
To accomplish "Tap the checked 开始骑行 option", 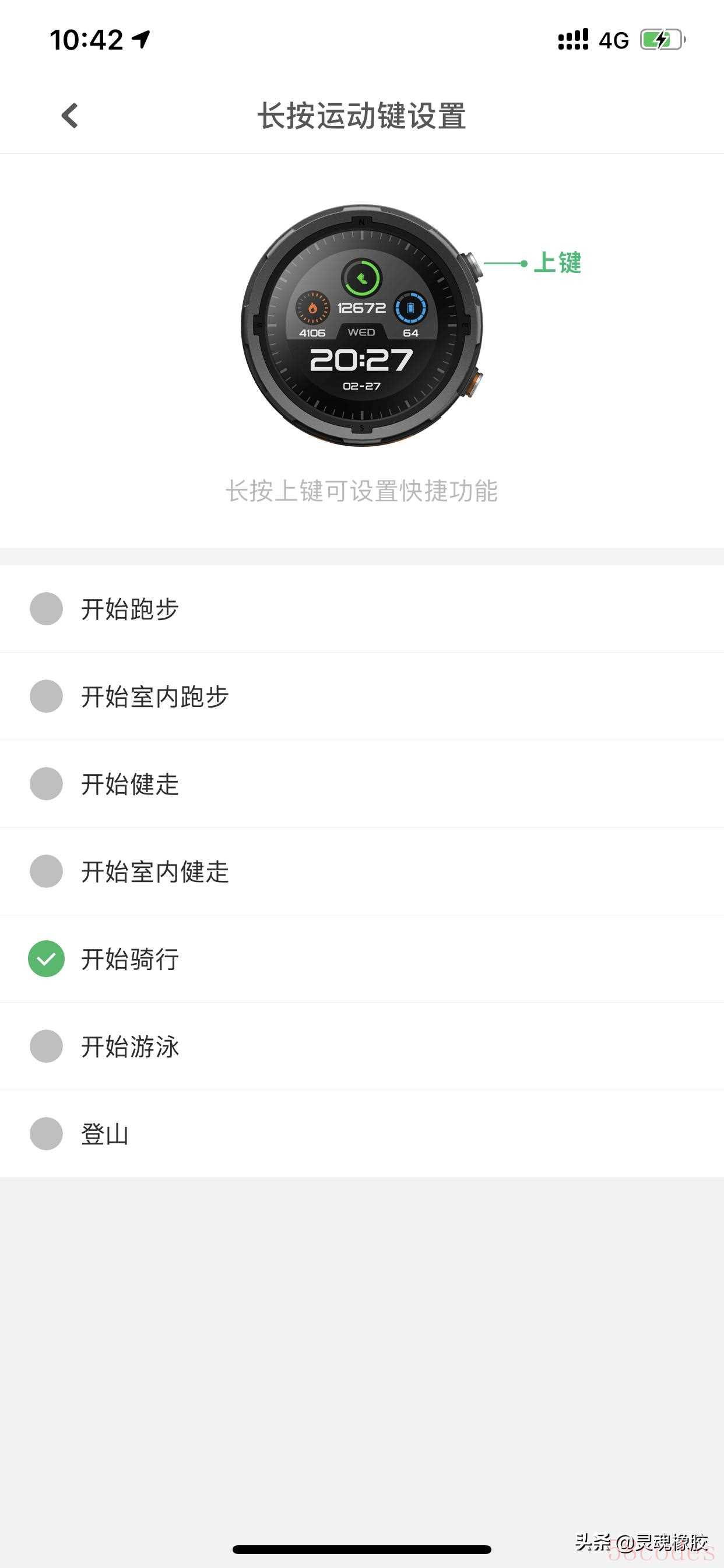I will coord(362,958).
